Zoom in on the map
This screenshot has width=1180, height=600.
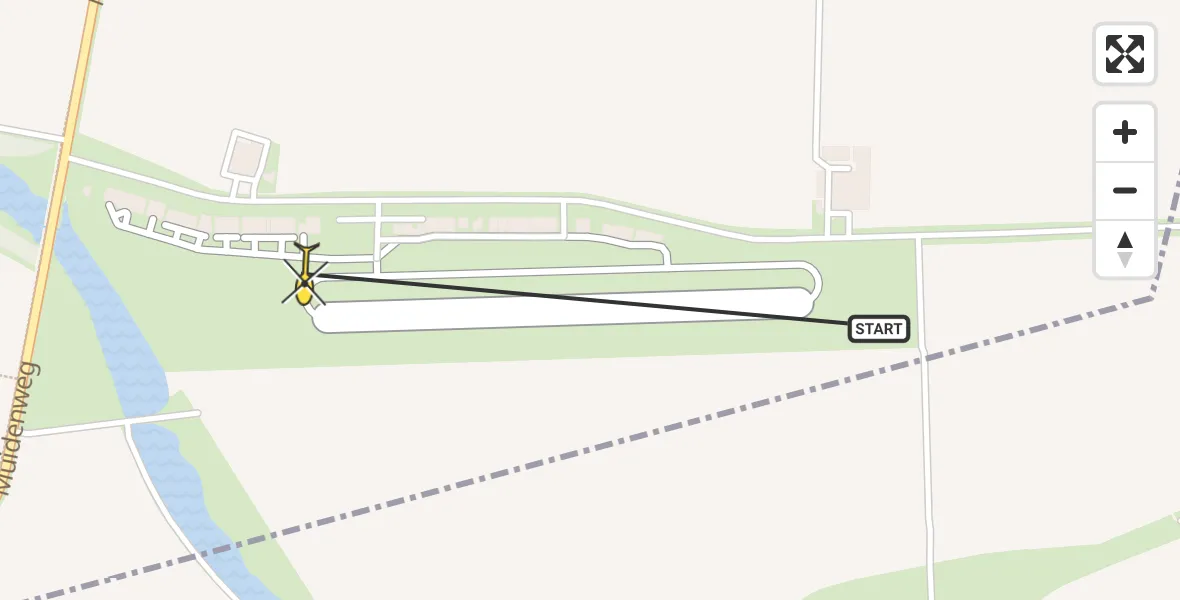coord(1124,132)
